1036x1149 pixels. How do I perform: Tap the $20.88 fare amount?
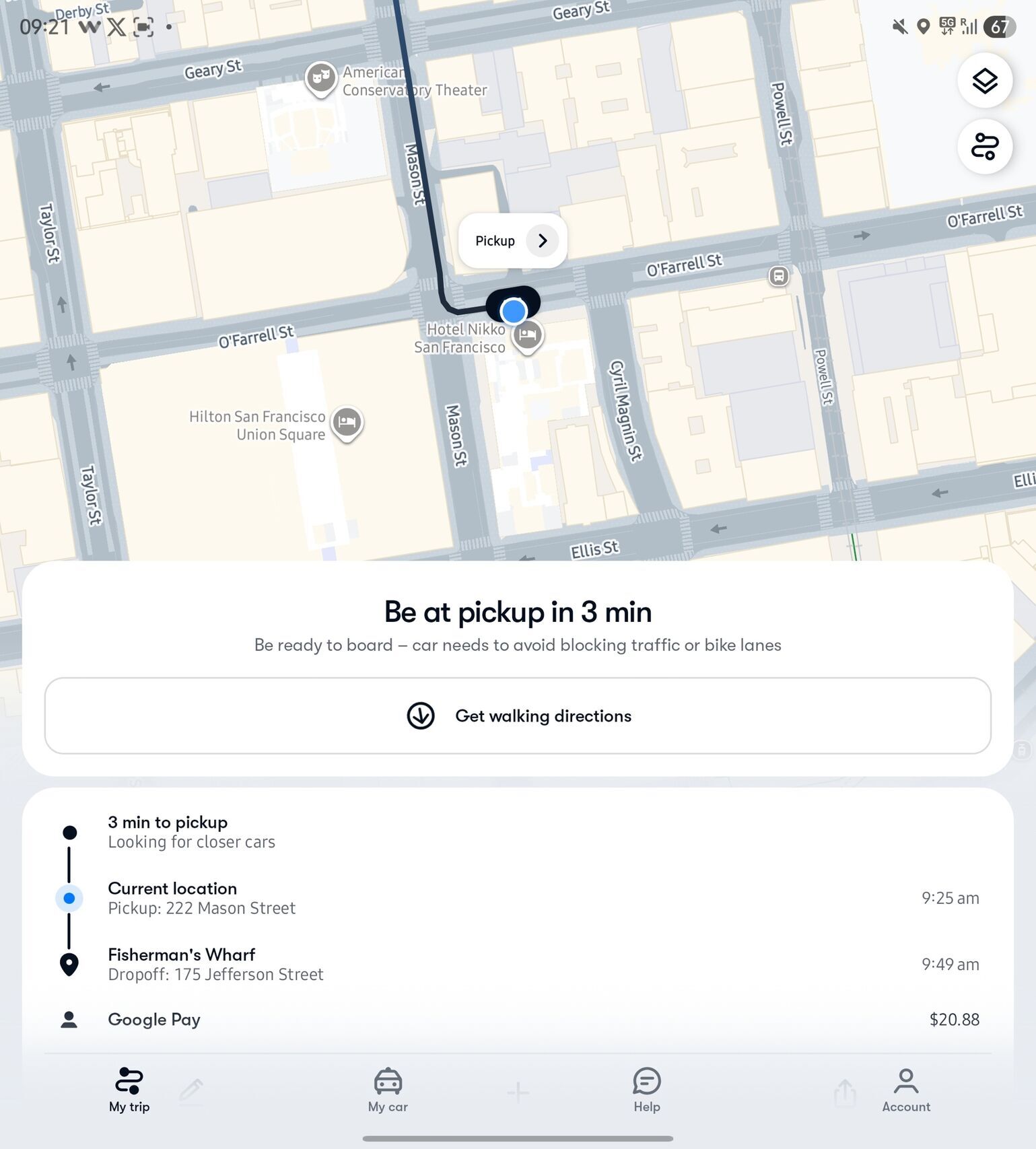pyautogui.click(x=954, y=1020)
